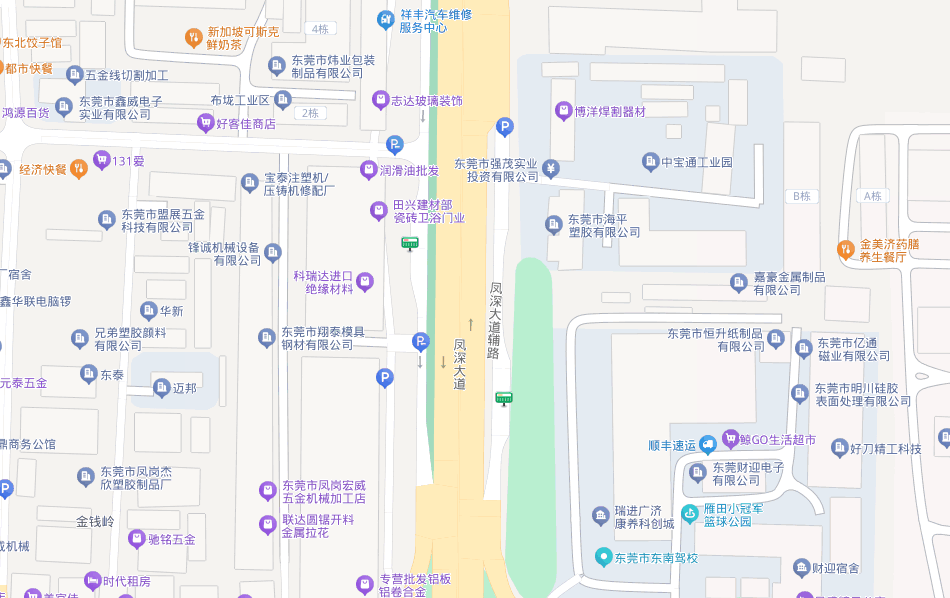Tap the parking marker beside 东莞市强茂实业
The width and height of the screenshot is (950, 598).
click(x=504, y=127)
